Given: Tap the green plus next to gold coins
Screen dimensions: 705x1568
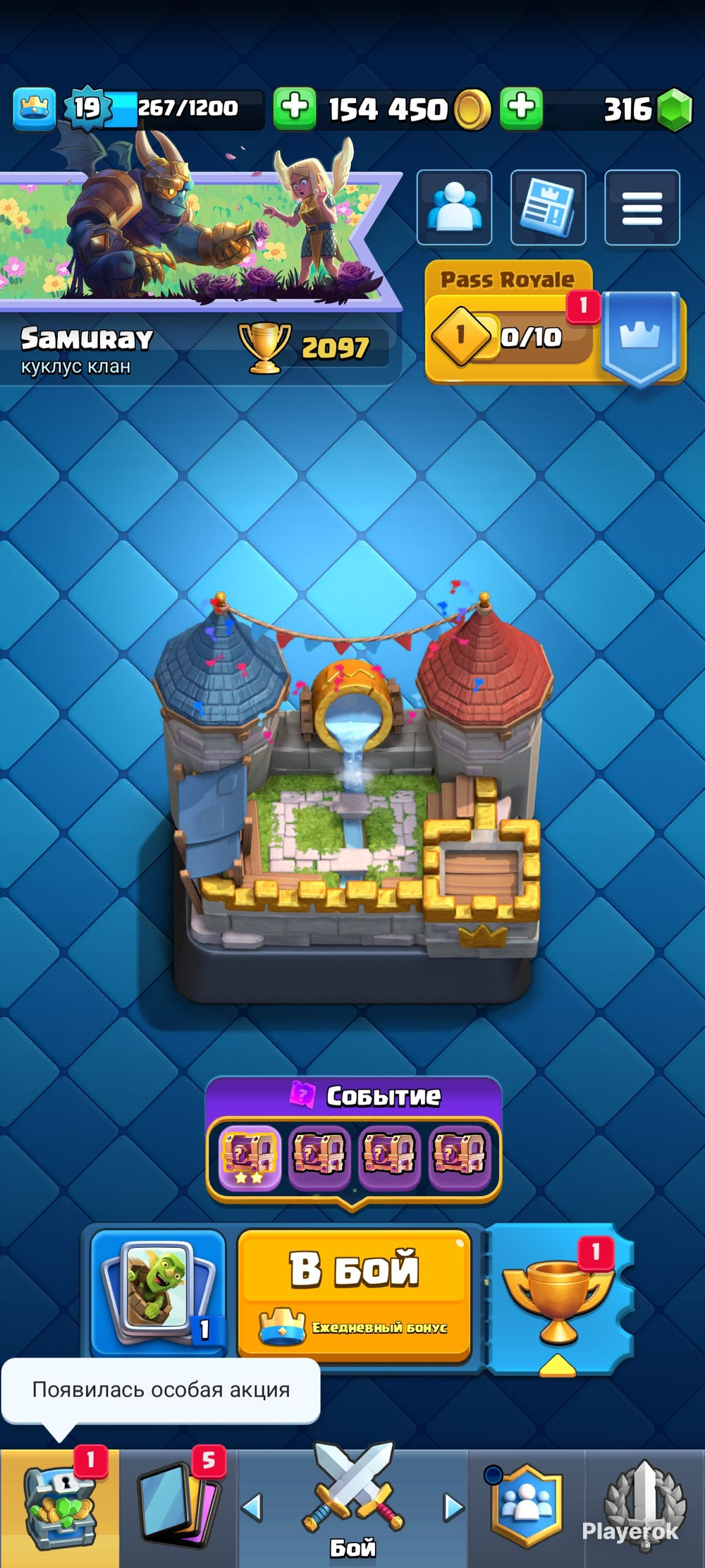Looking at the screenshot, I should coord(294,109).
